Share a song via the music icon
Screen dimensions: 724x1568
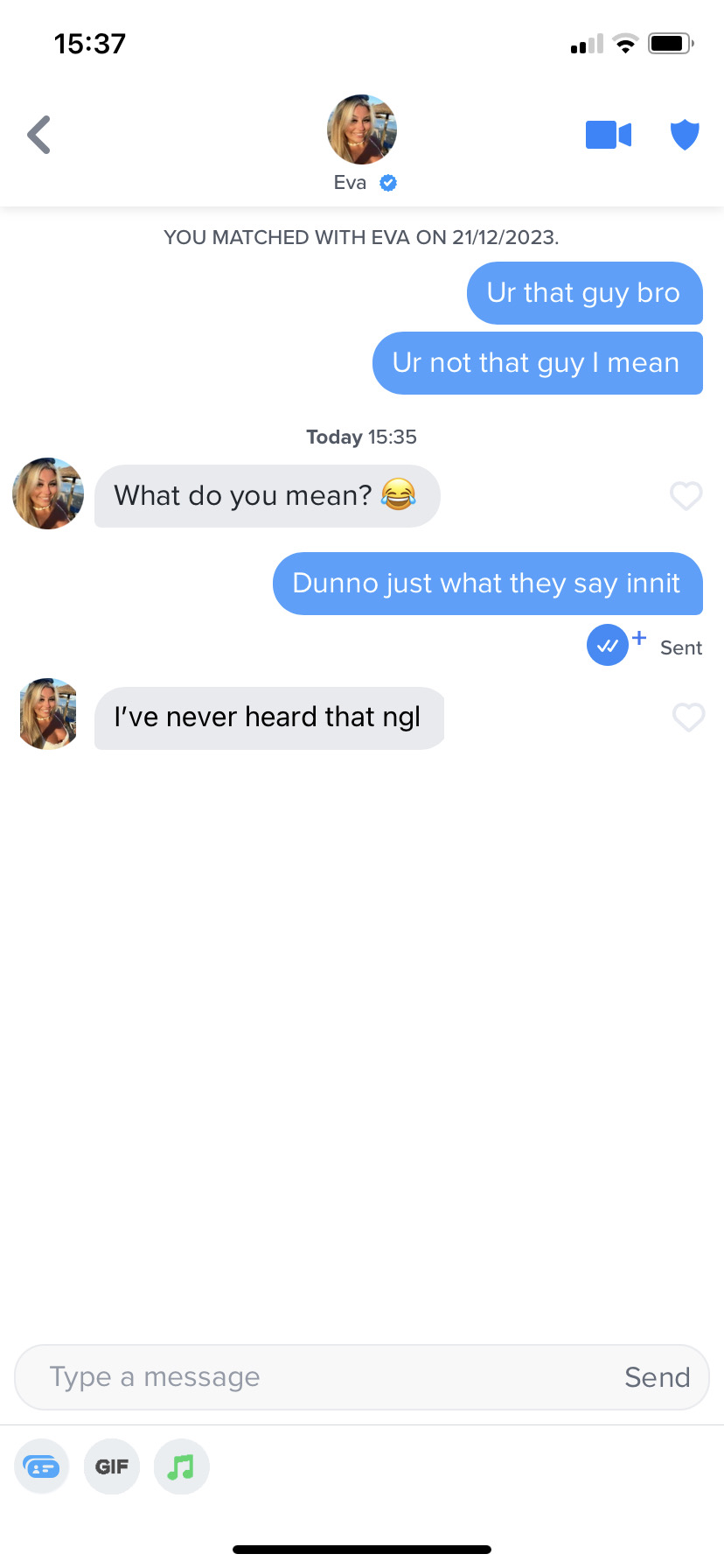(x=181, y=1466)
